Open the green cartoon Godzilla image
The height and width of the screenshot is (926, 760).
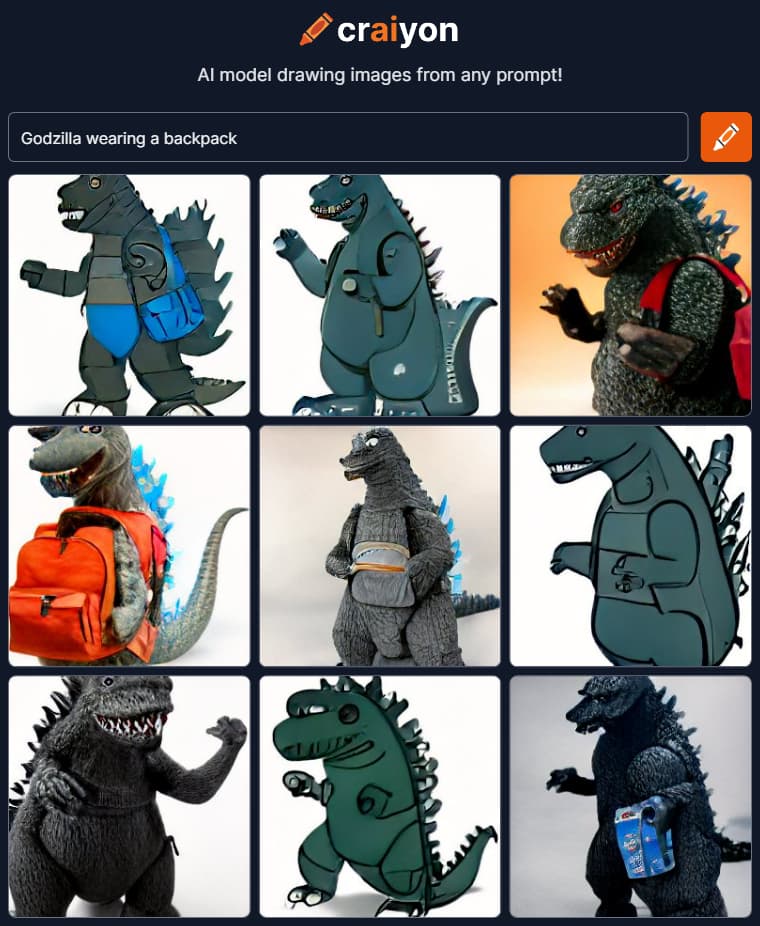point(380,796)
